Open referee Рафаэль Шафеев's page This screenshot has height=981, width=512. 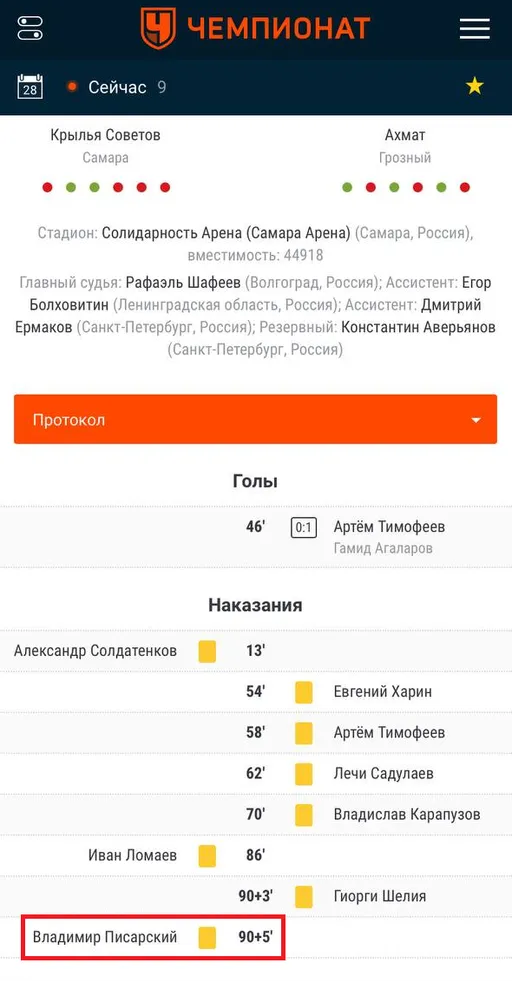(183, 282)
